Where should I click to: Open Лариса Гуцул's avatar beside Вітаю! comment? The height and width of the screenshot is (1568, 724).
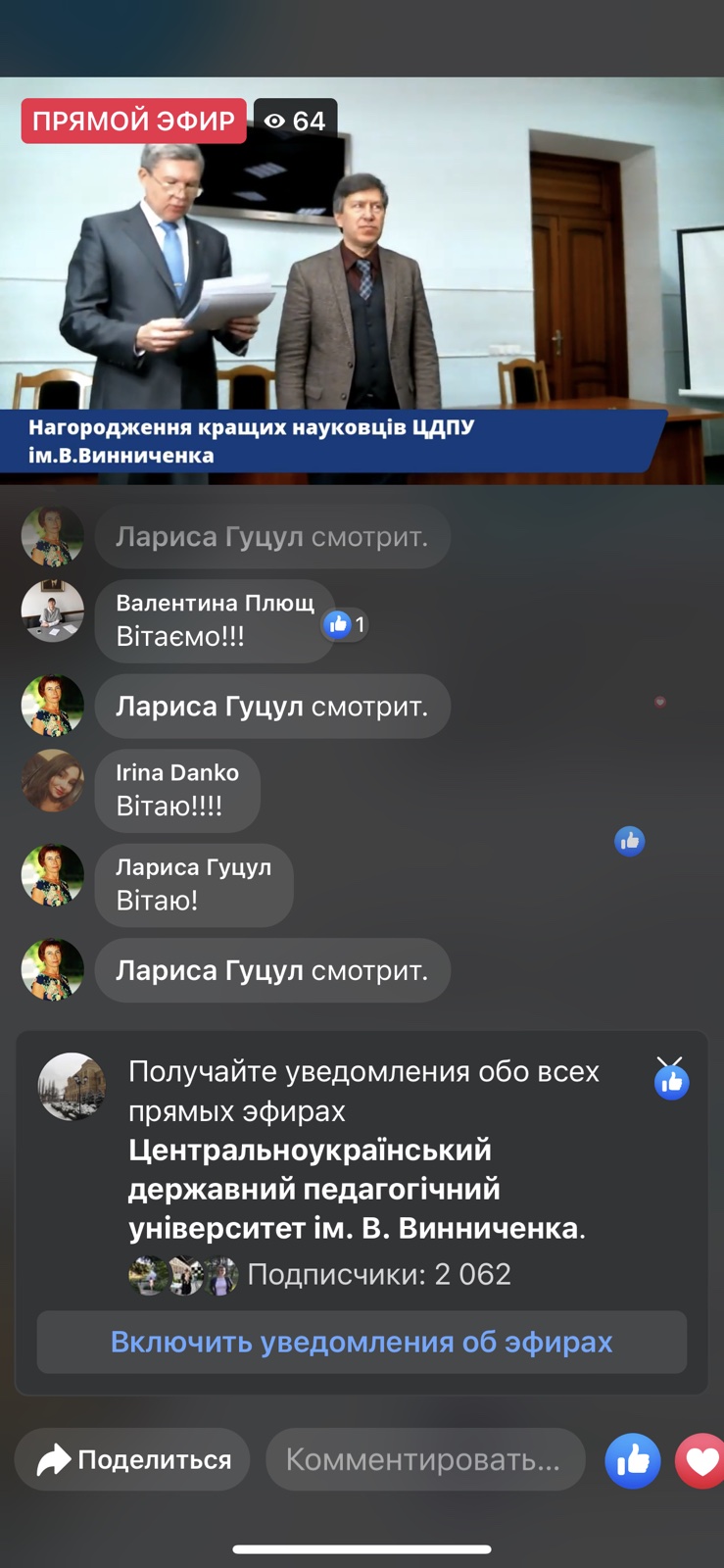53,875
